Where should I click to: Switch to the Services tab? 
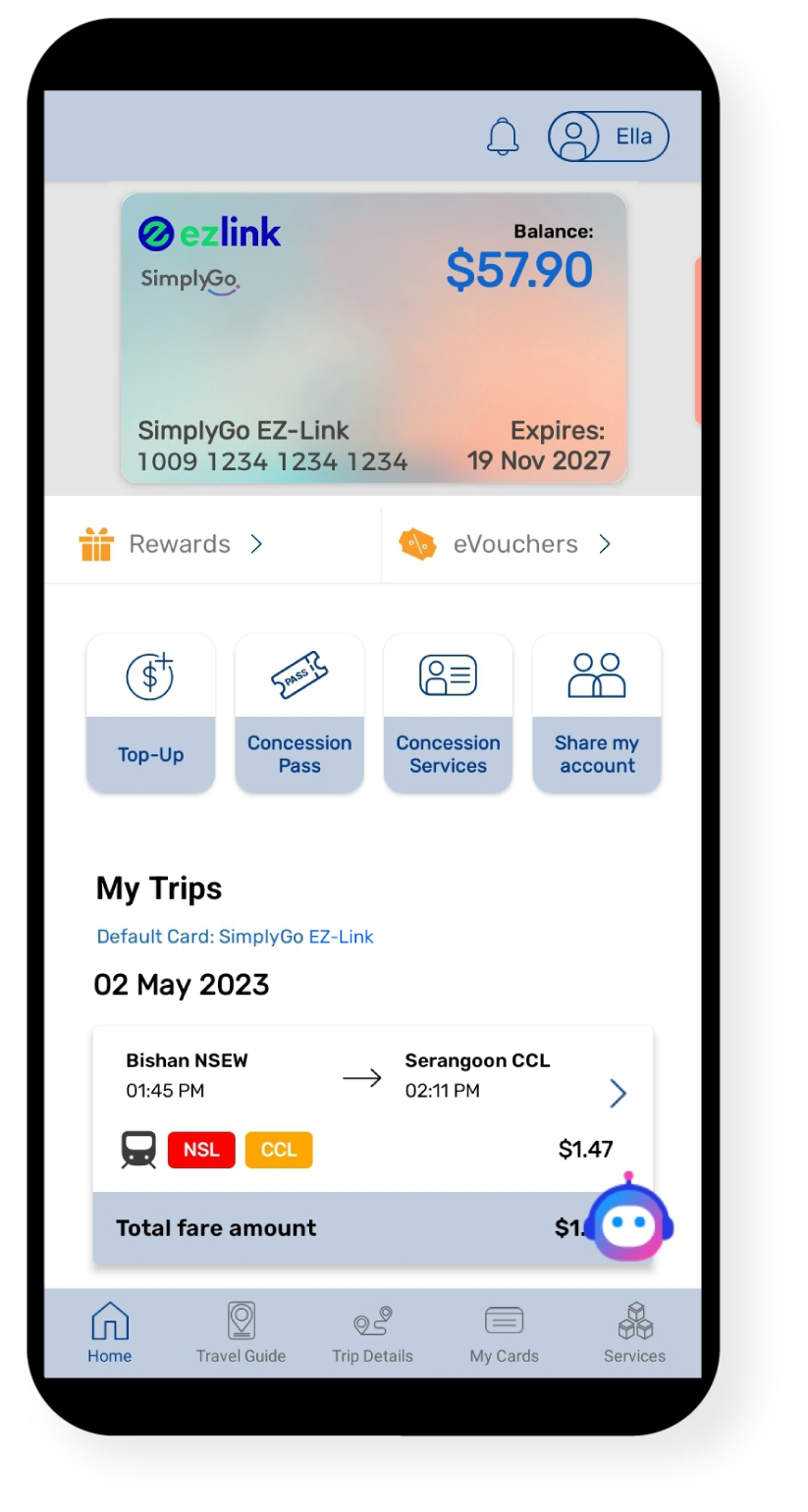tap(634, 1333)
